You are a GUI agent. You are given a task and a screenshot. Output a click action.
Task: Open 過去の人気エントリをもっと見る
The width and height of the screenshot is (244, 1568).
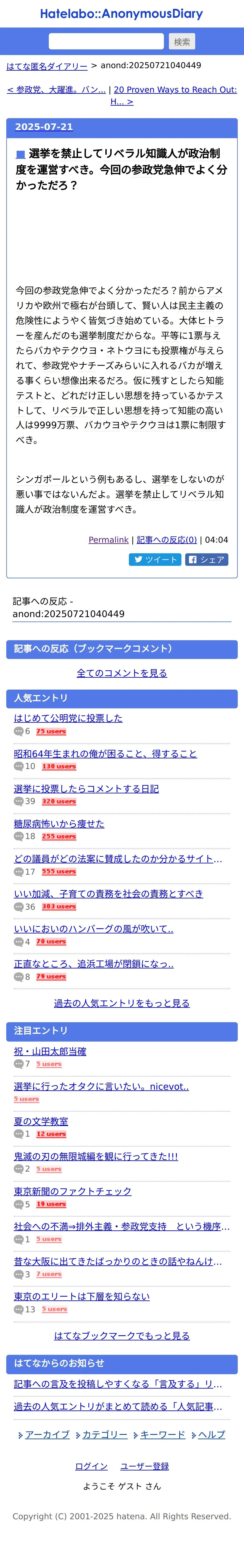tap(122, 1003)
